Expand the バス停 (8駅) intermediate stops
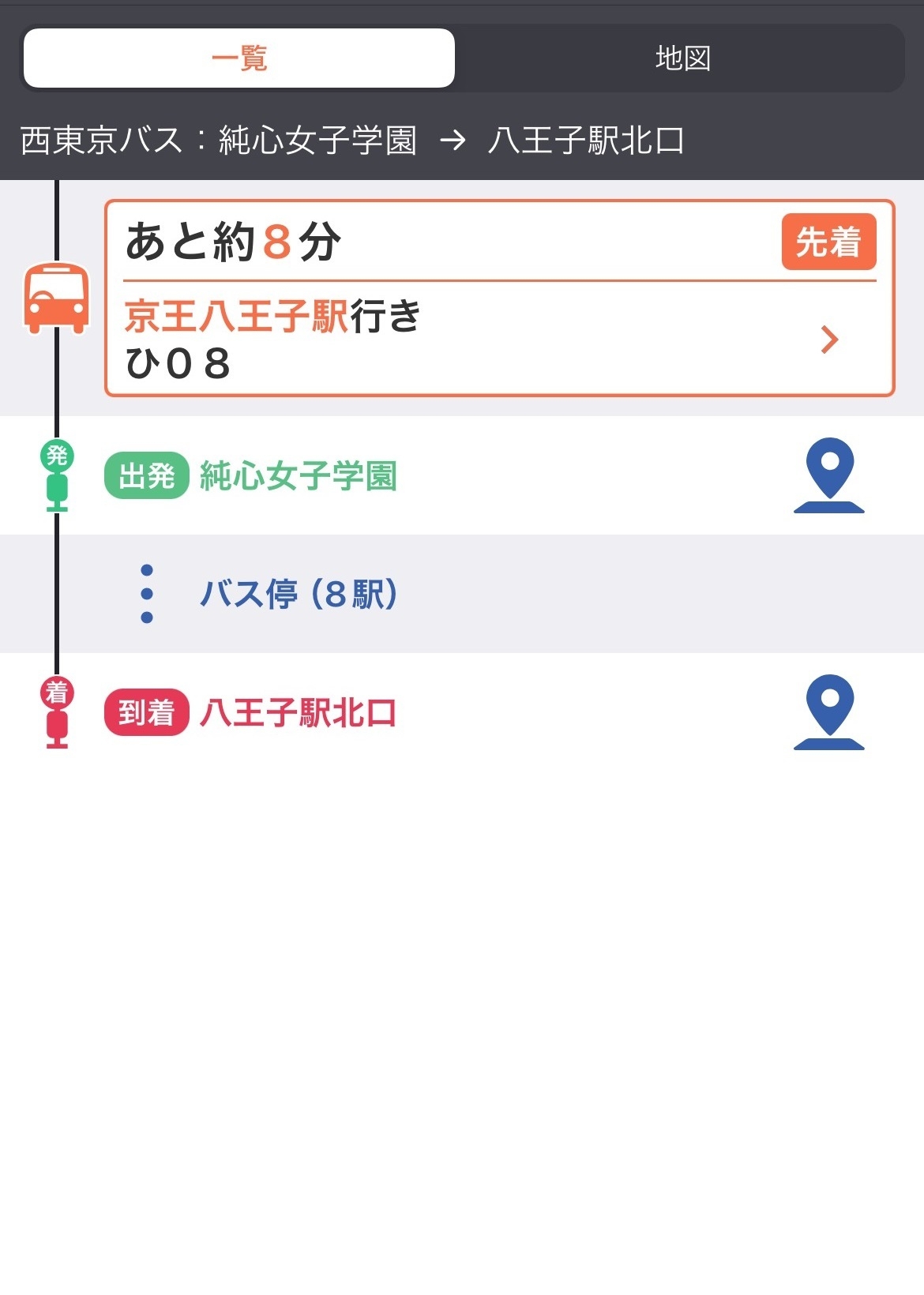Viewport: 924px width, 1295px height. pos(298,594)
